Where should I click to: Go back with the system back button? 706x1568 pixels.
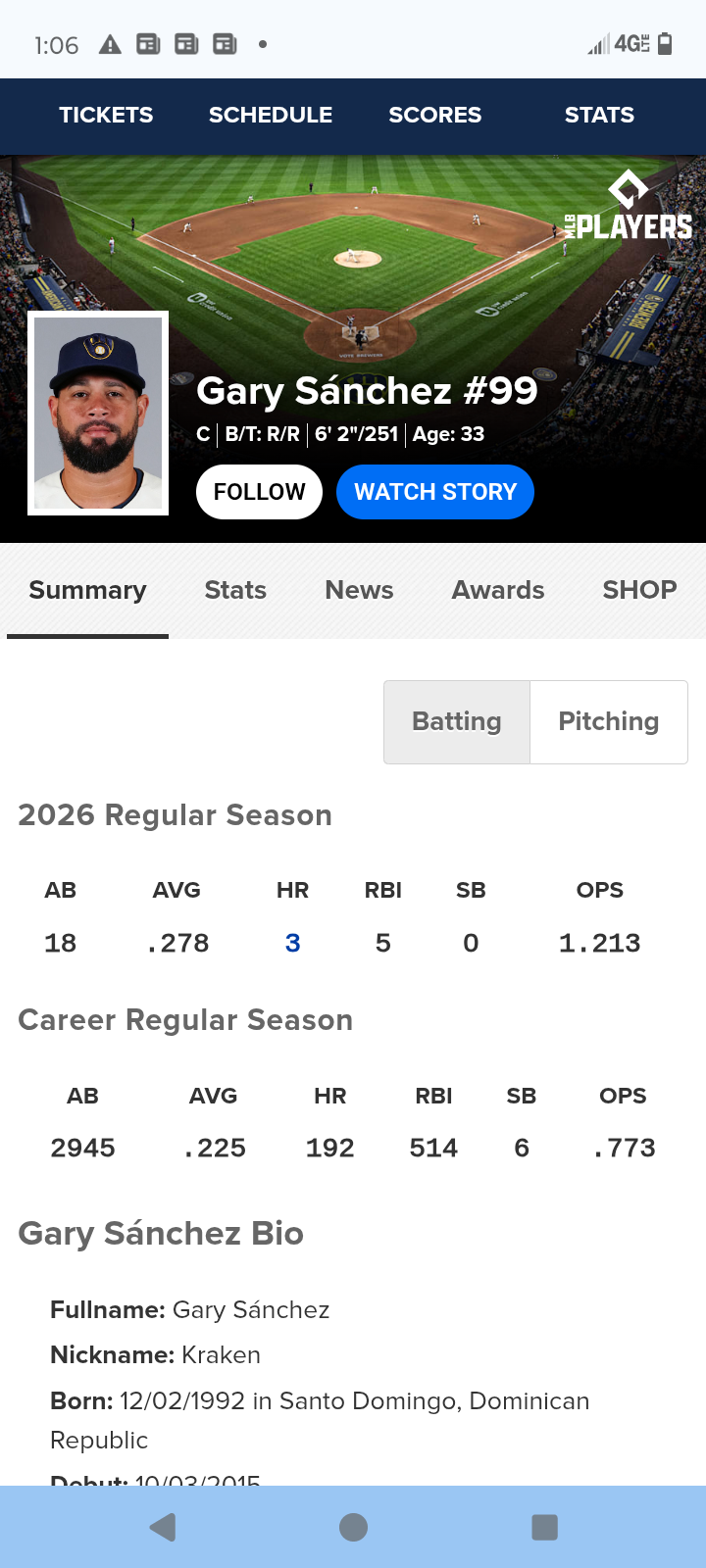163,1527
